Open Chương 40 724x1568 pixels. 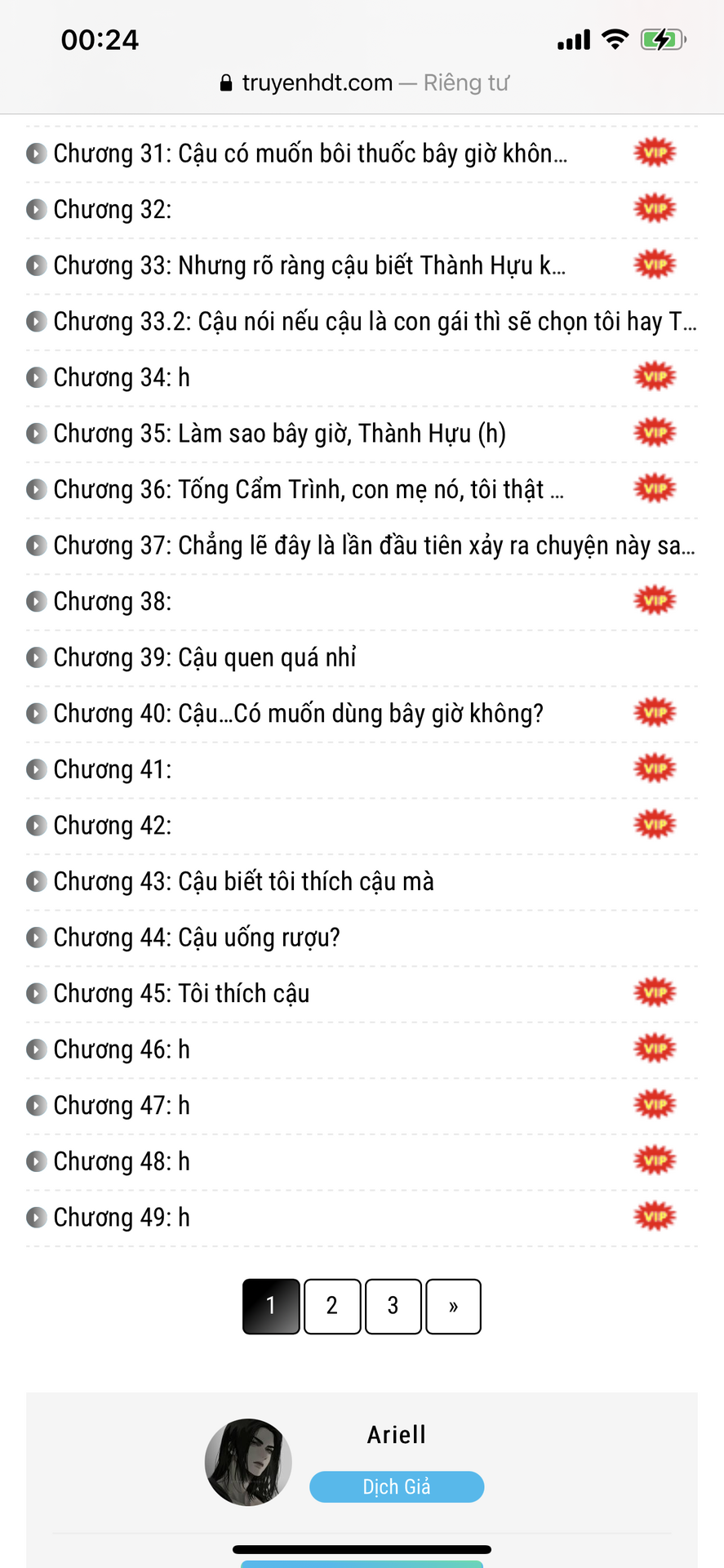pos(298,714)
